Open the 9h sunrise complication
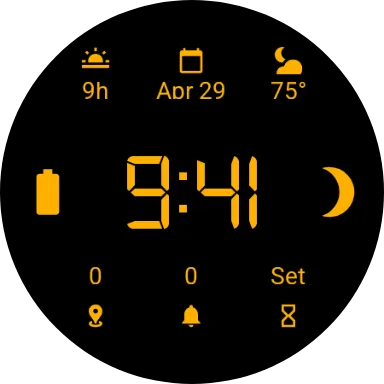 (95, 74)
